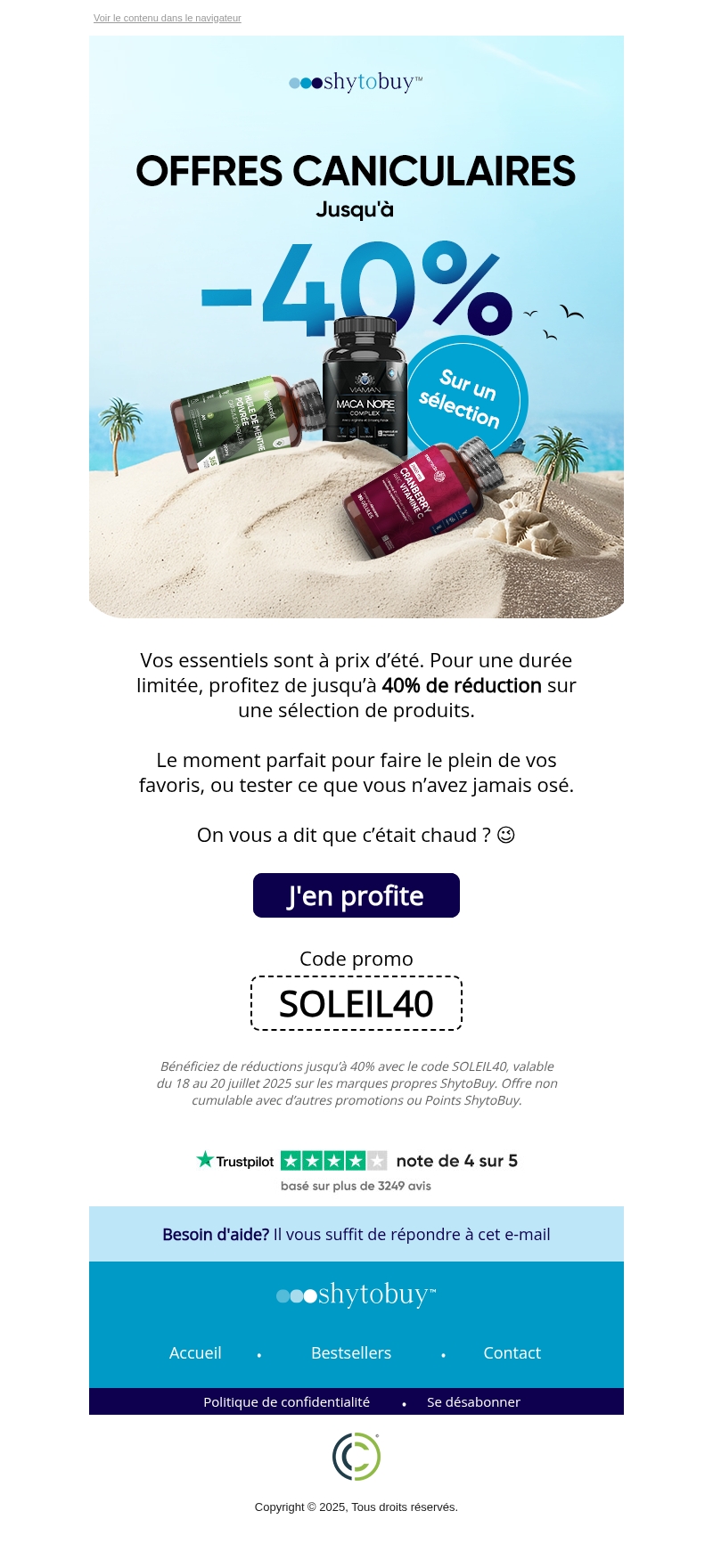The height and width of the screenshot is (1568, 713).
Task: Open the Trustpilot rating banner
Action: (x=356, y=1170)
